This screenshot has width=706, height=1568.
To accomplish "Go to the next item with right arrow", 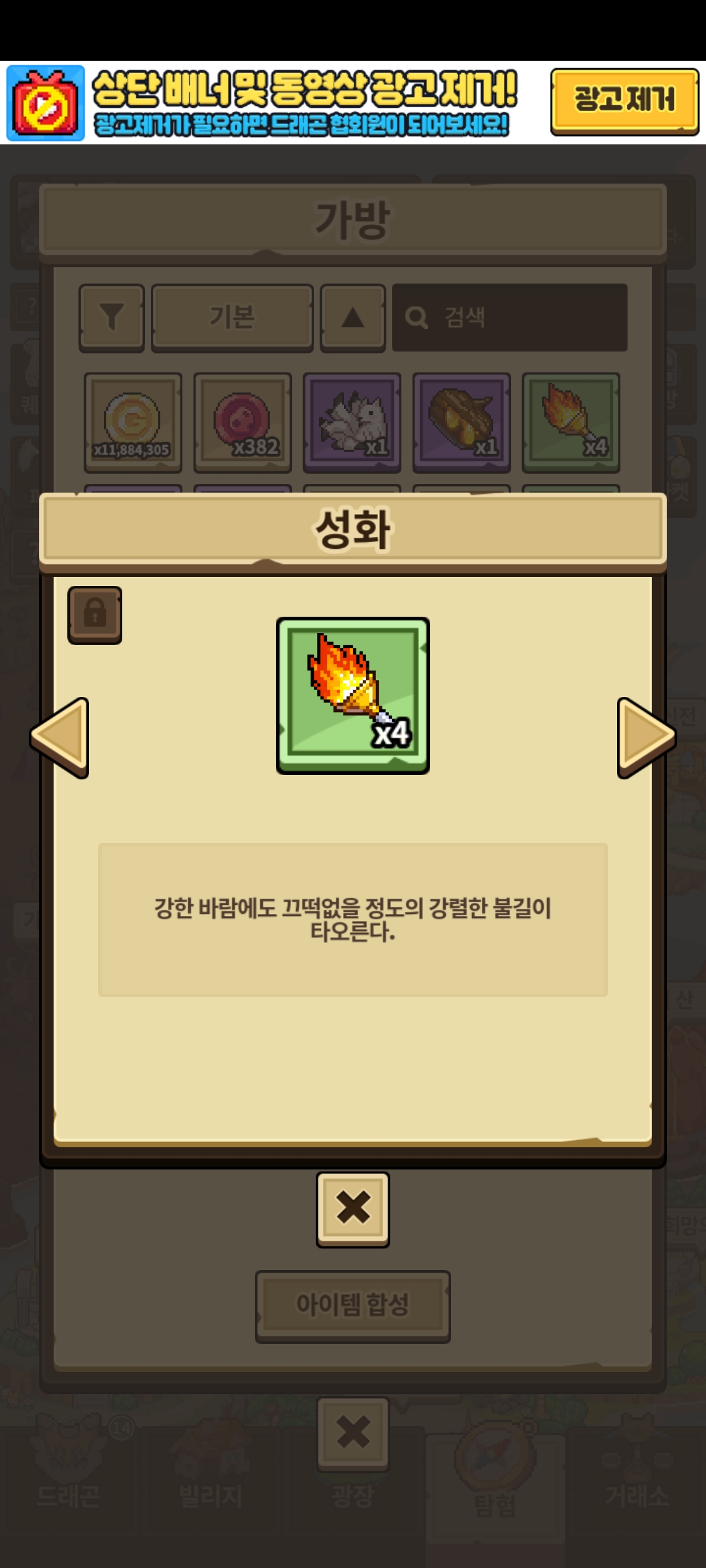I will click(x=646, y=738).
